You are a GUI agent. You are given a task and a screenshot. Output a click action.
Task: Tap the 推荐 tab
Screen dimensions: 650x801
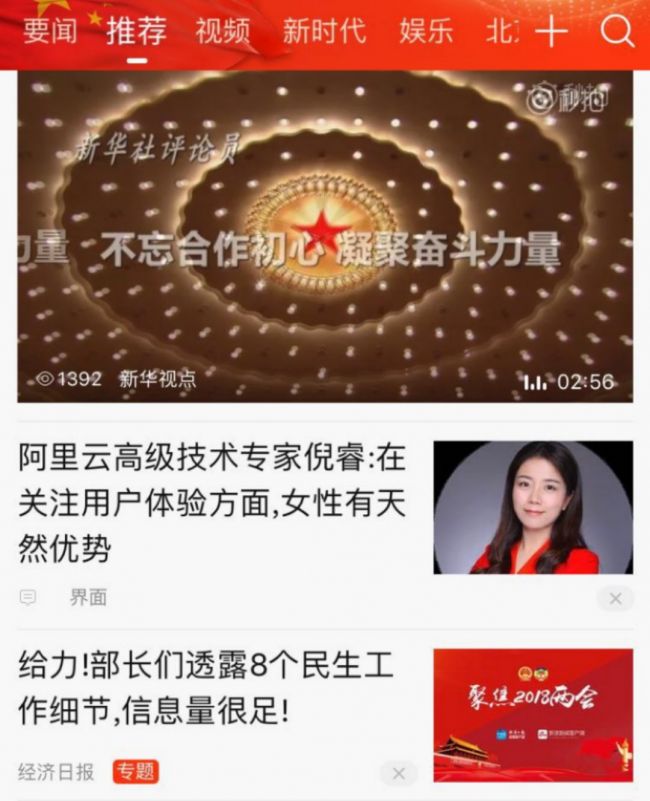pos(136,32)
